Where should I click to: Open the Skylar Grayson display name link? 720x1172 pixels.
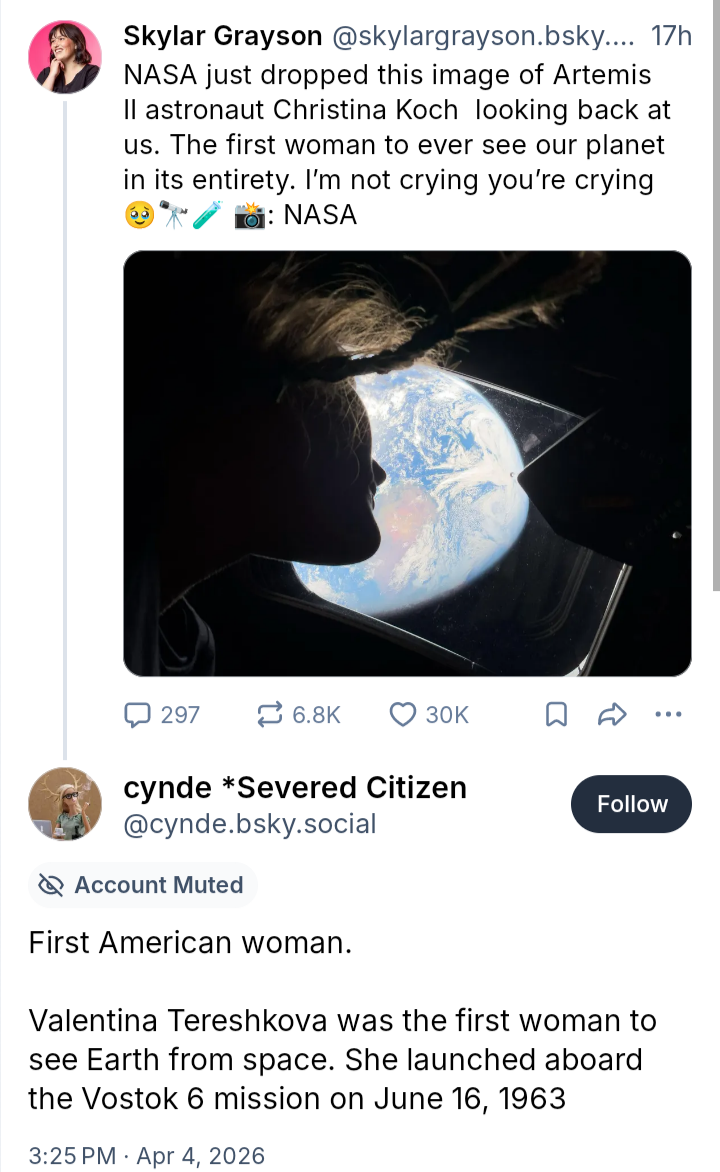click(222, 37)
